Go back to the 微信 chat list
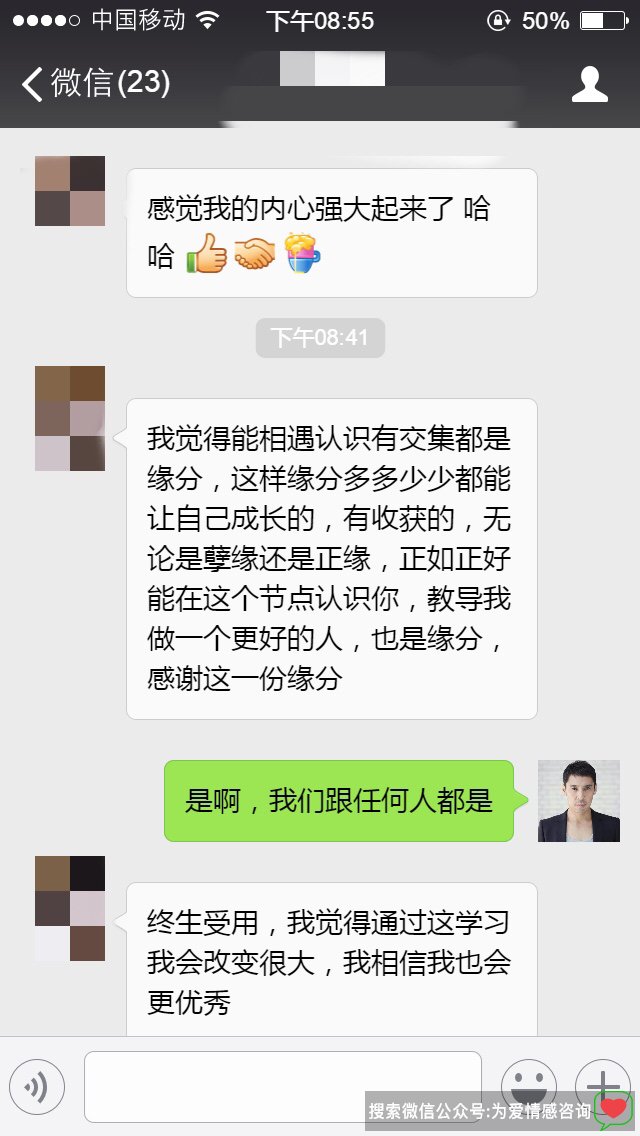 pos(95,84)
